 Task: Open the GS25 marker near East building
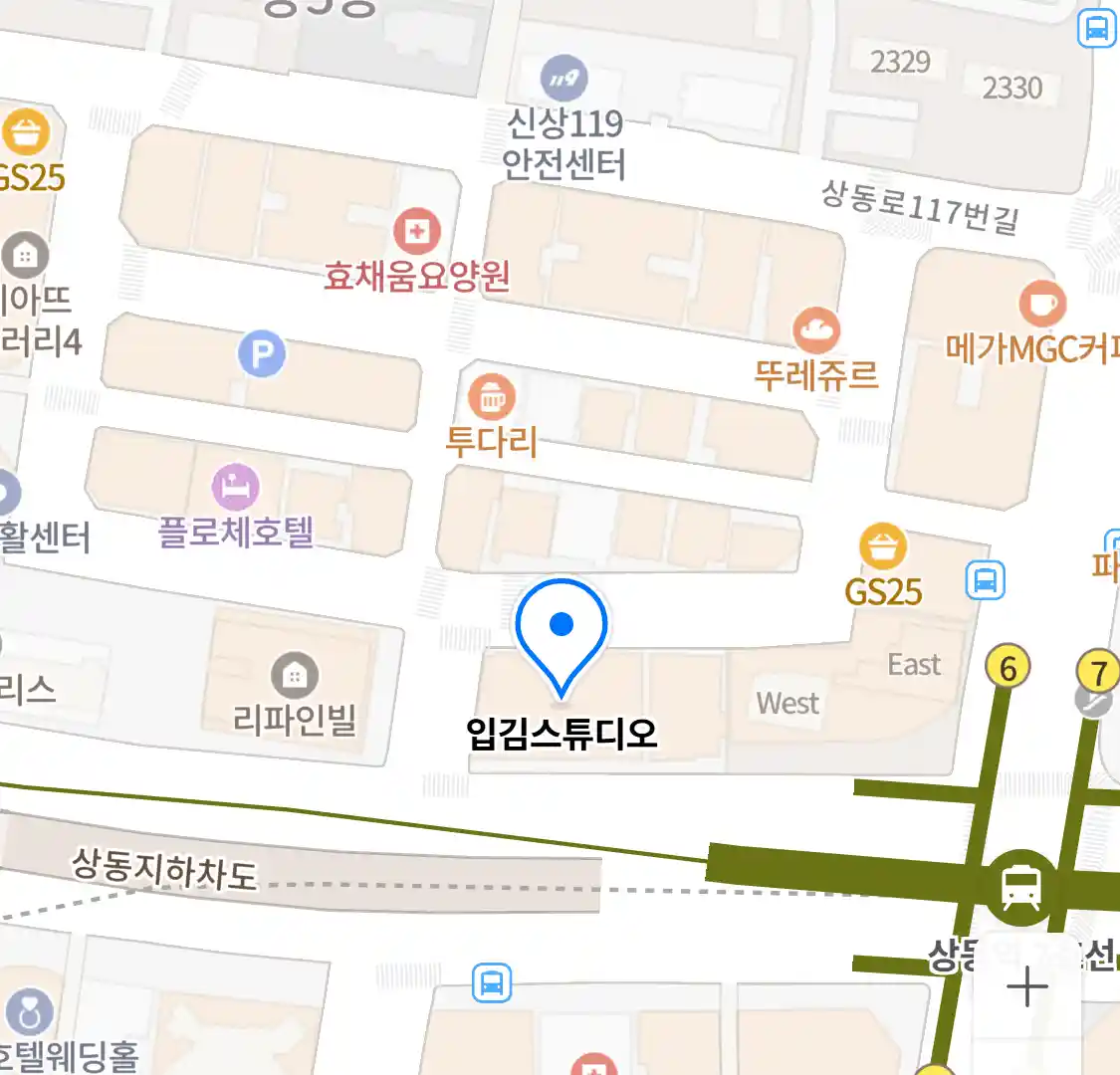[x=883, y=547]
